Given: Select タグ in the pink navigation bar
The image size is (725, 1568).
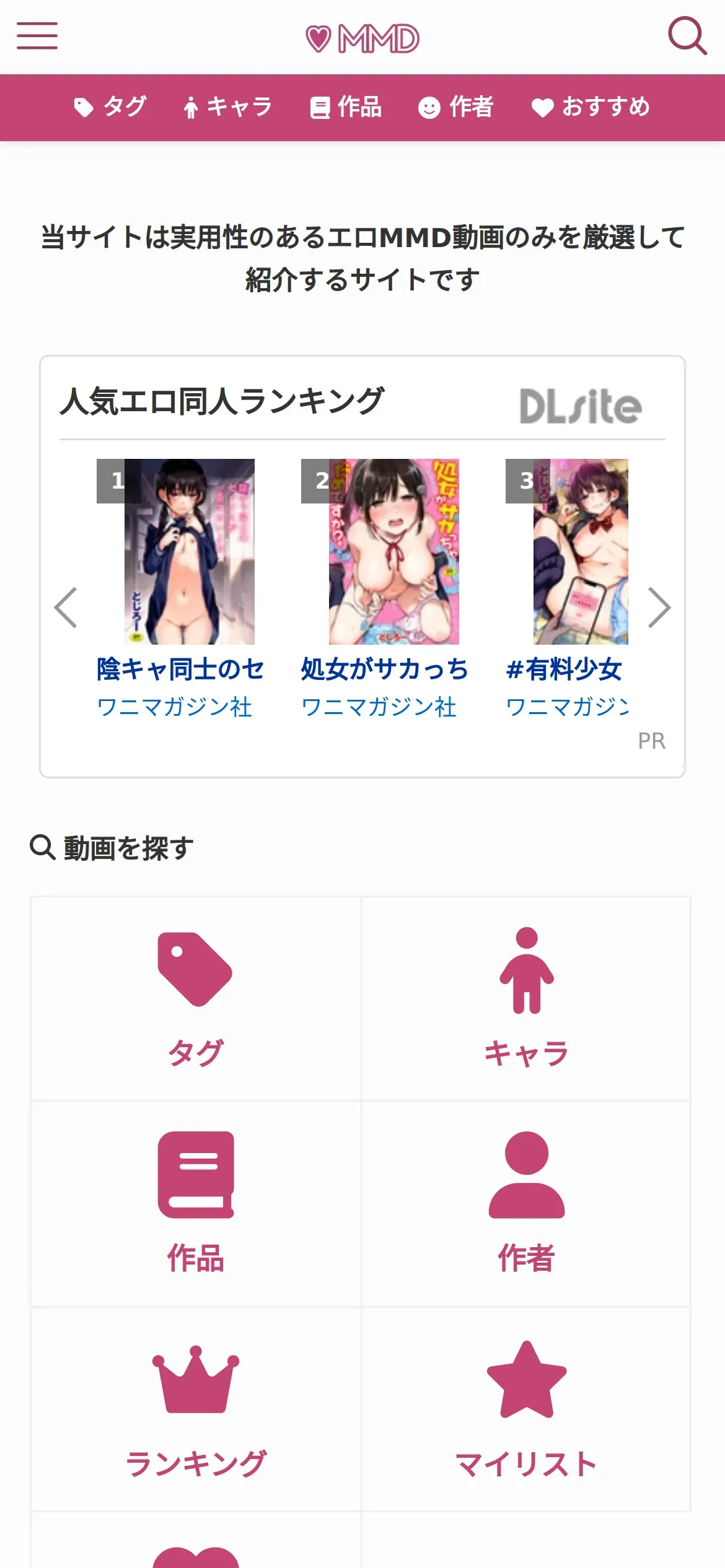Looking at the screenshot, I should (111, 107).
